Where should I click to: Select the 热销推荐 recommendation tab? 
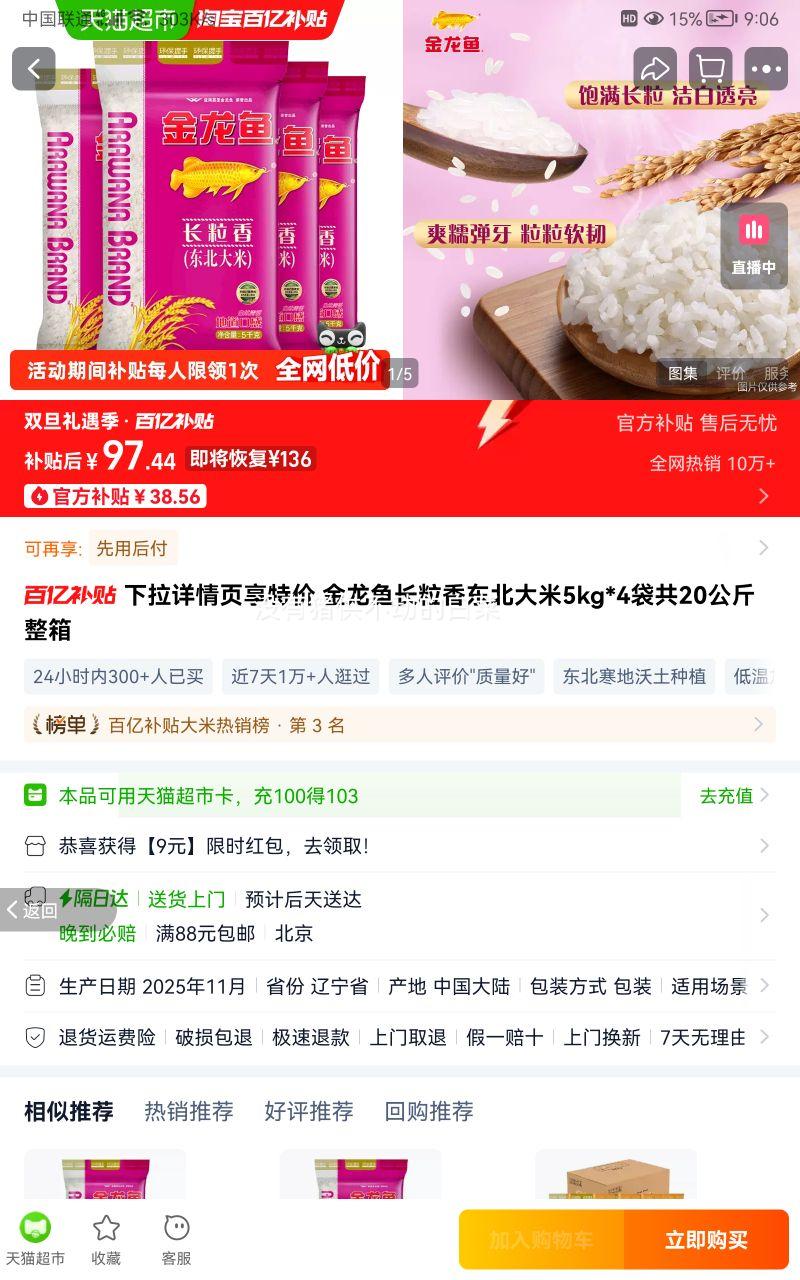(189, 1112)
